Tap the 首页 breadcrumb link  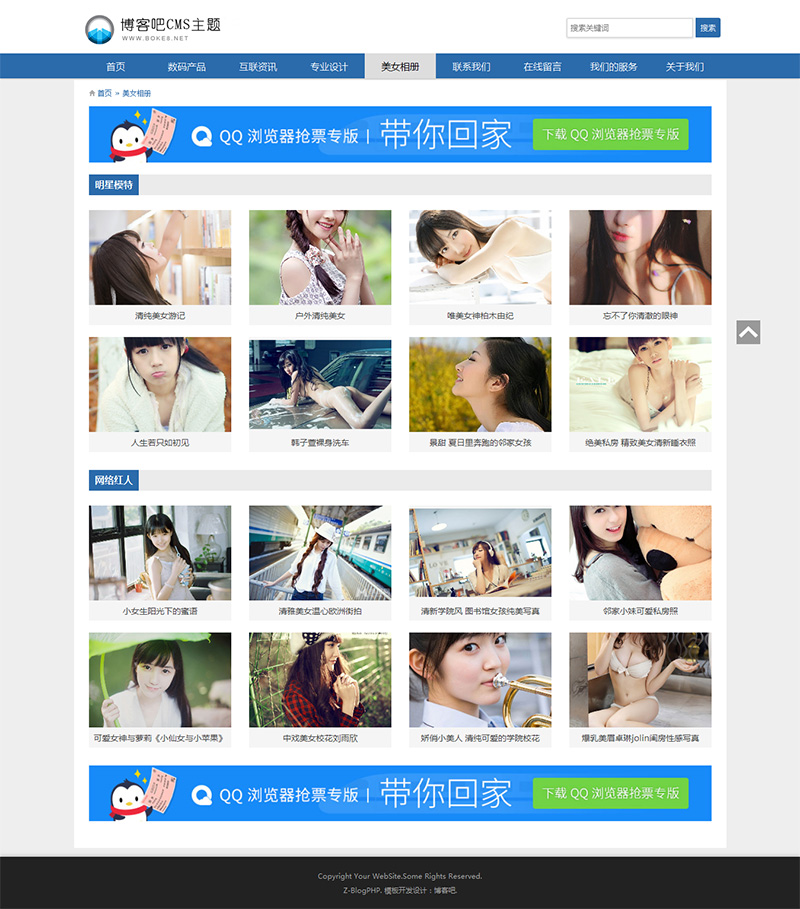point(104,93)
